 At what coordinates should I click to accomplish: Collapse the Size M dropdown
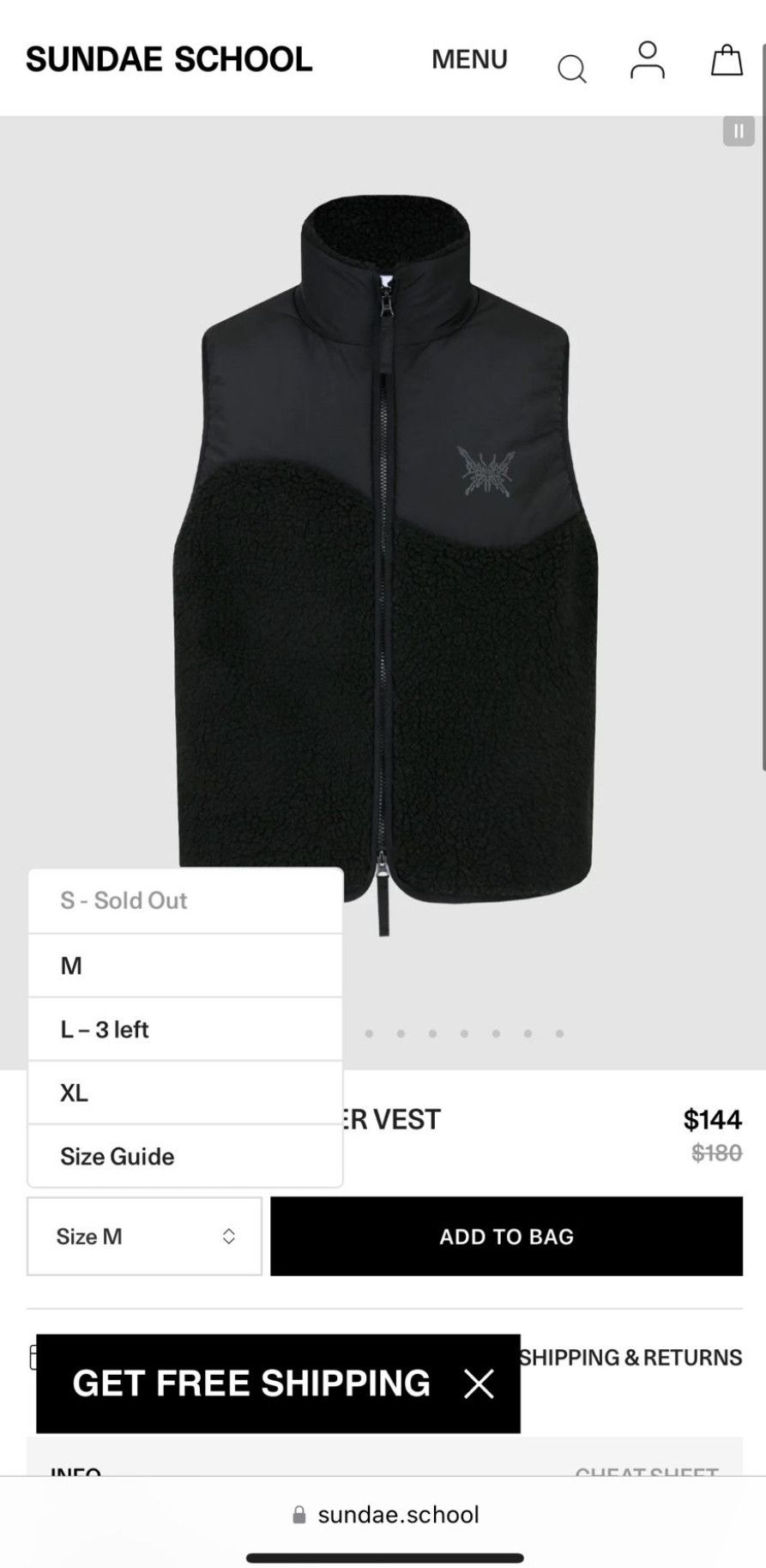144,1236
